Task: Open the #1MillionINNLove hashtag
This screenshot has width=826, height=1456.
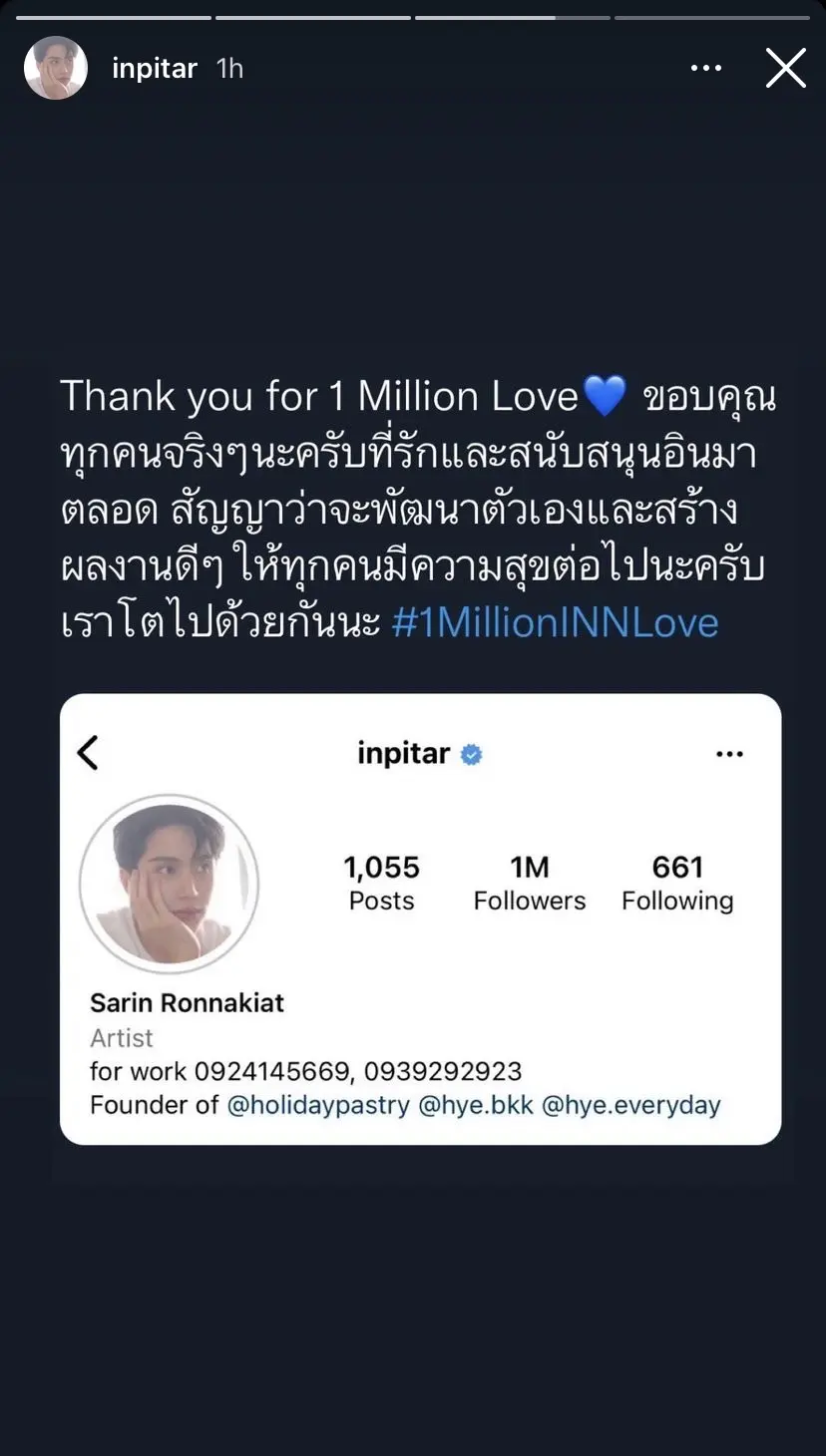Action: point(555,623)
